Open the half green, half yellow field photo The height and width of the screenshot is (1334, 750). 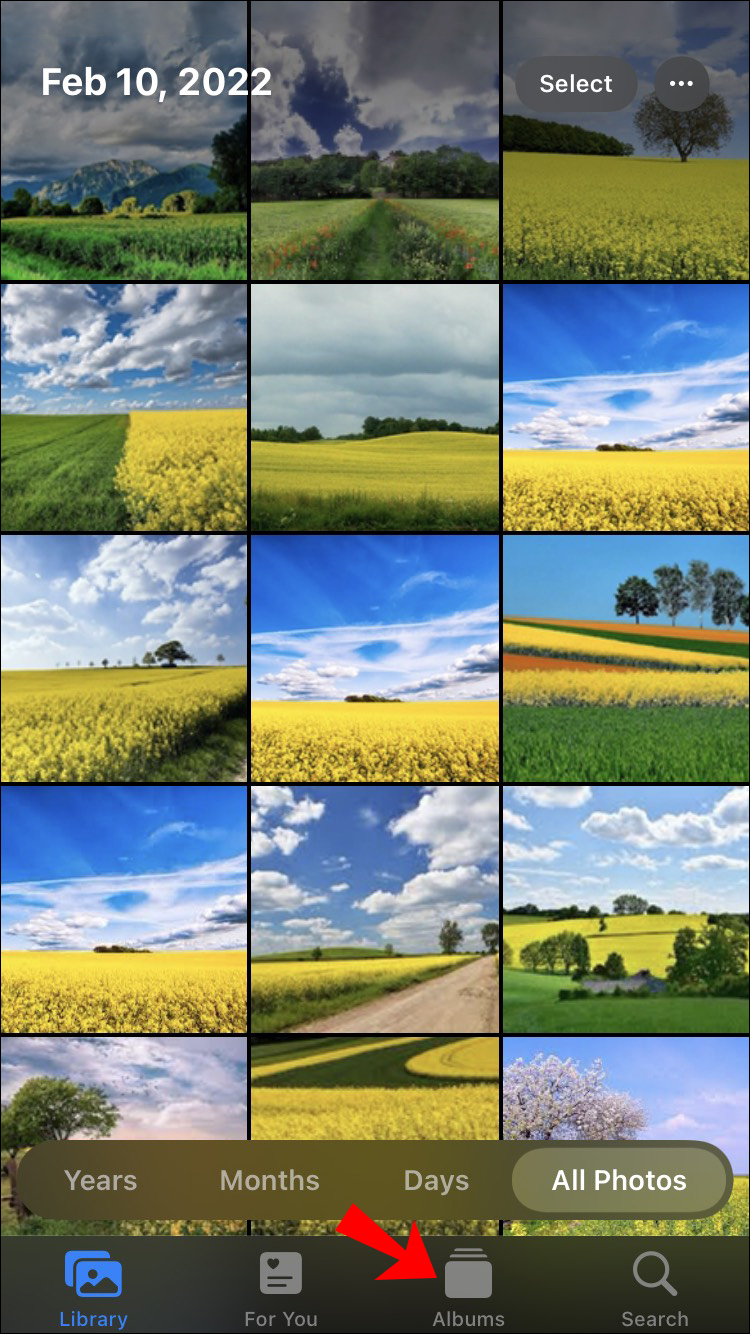coord(123,407)
